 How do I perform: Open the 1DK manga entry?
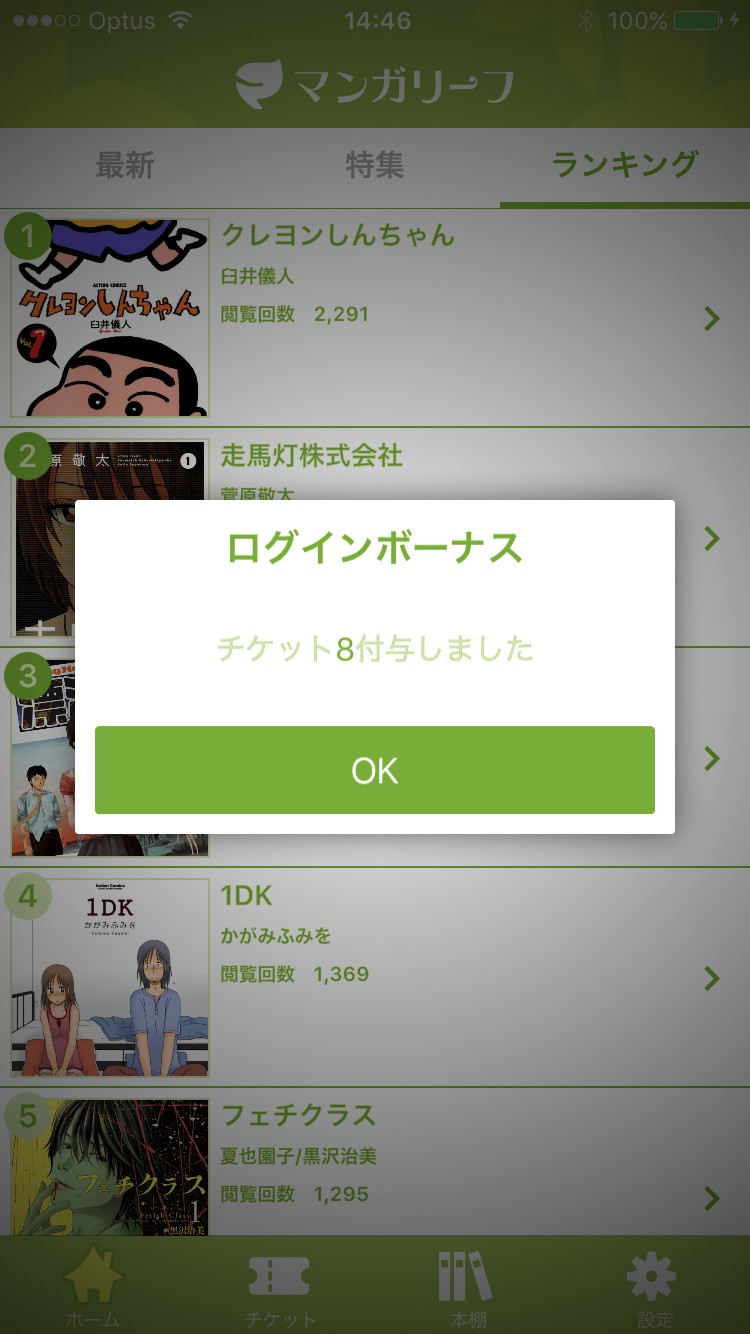(x=375, y=976)
